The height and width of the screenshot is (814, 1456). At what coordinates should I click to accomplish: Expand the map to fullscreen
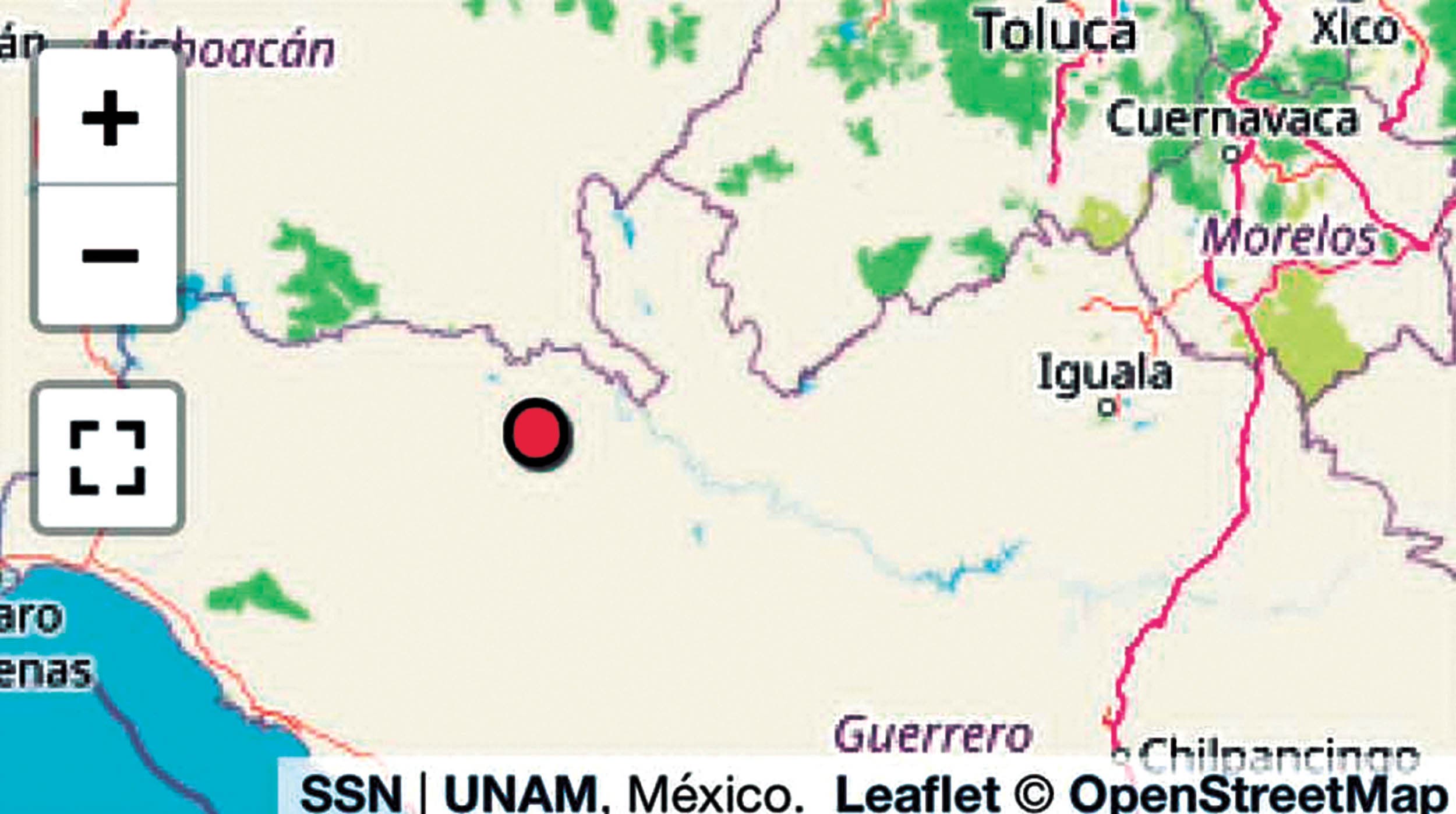tap(108, 458)
